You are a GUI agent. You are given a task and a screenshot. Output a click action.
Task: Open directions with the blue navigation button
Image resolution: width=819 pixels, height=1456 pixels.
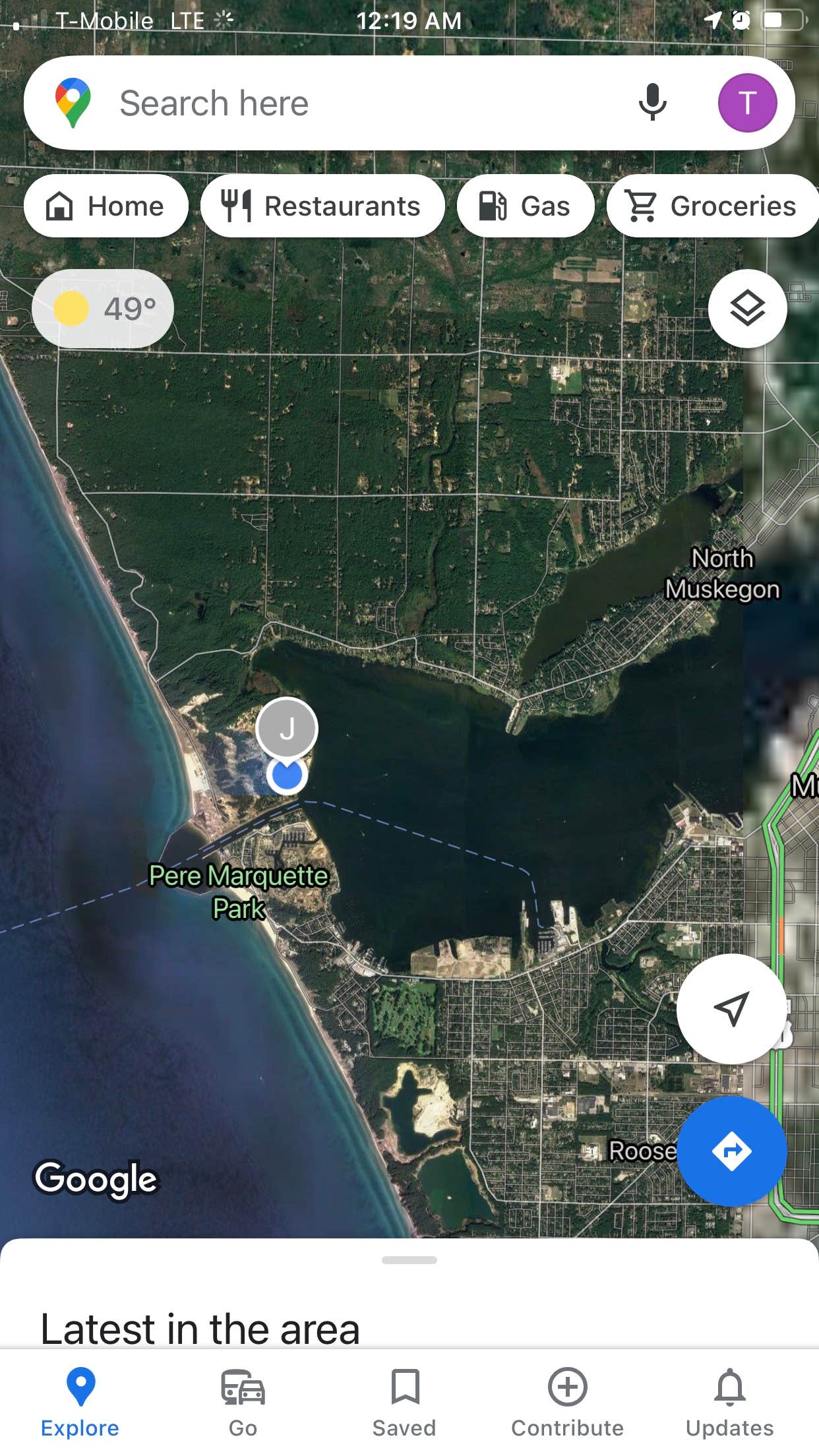(732, 1151)
